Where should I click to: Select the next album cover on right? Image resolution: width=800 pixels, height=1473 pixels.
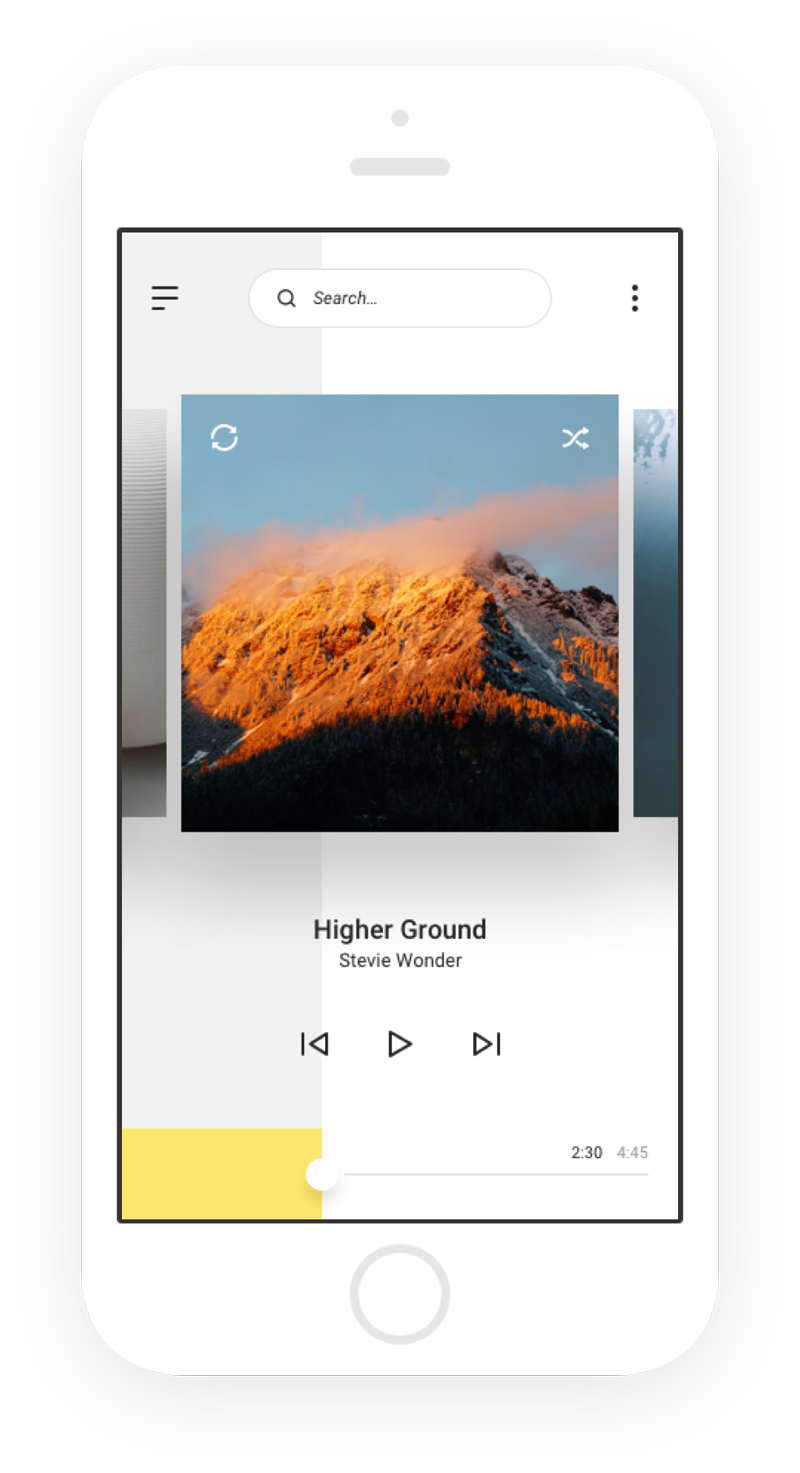tap(655, 612)
